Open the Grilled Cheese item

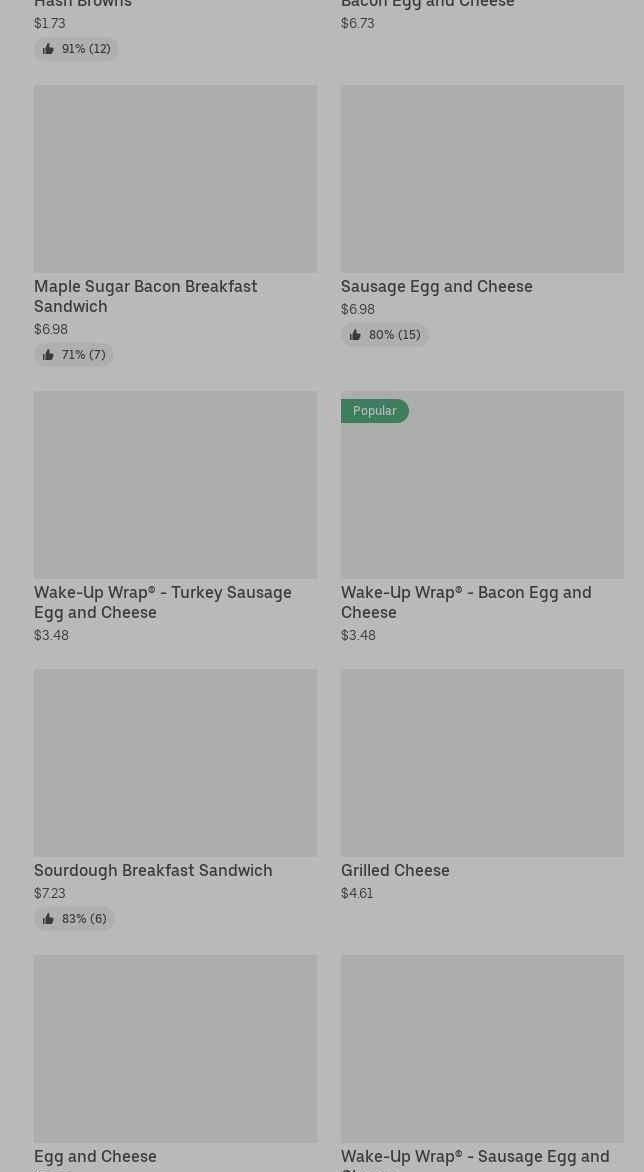point(482,763)
